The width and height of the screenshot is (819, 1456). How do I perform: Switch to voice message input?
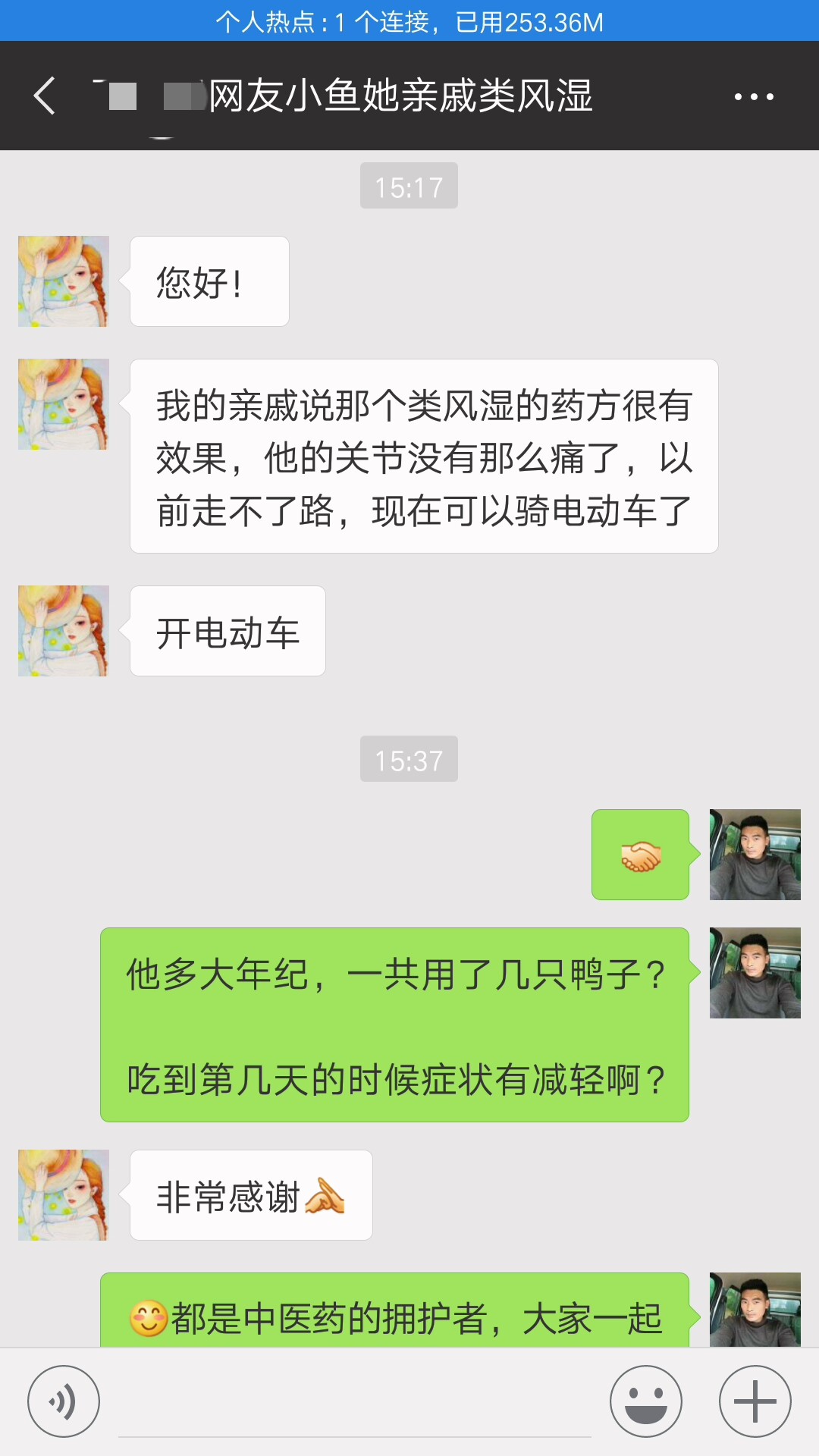tap(64, 1401)
